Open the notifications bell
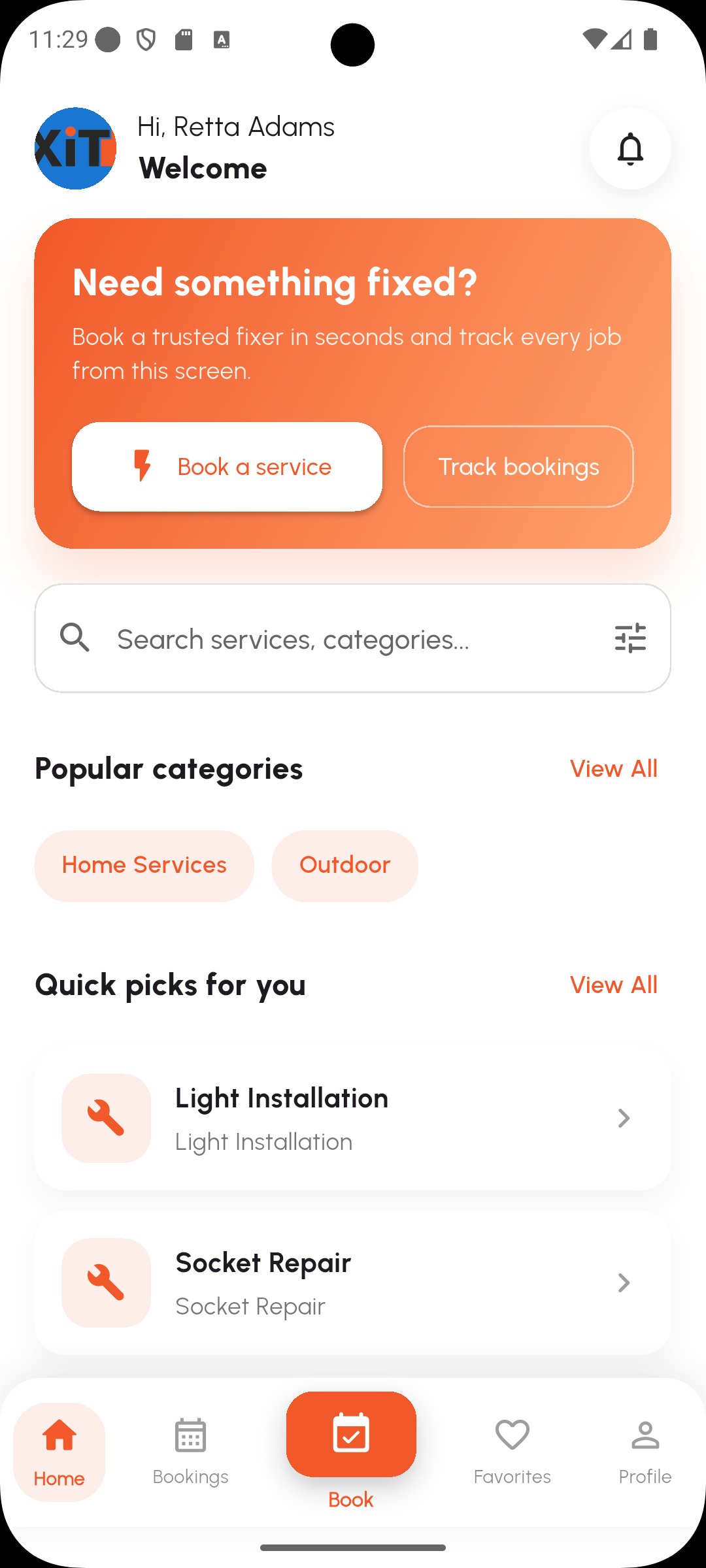Image resolution: width=706 pixels, height=1568 pixels. (x=630, y=149)
